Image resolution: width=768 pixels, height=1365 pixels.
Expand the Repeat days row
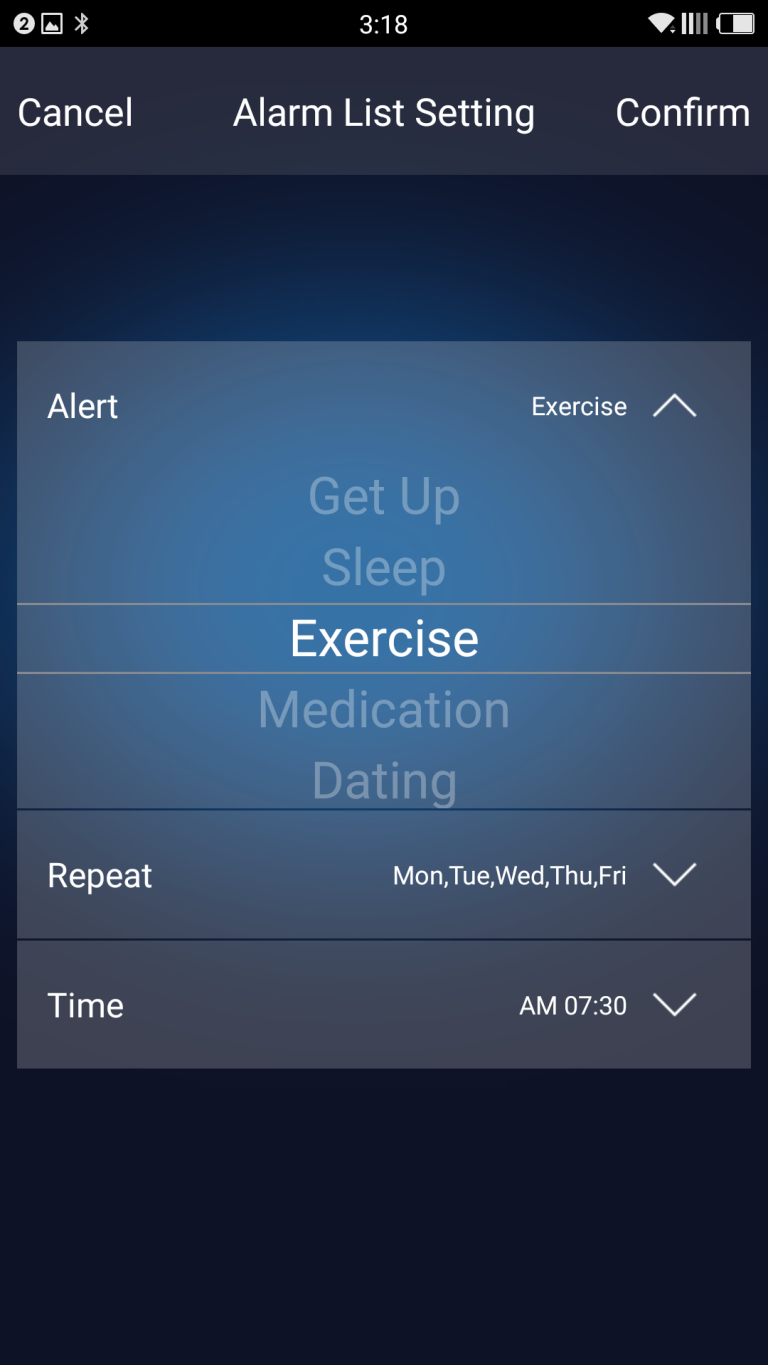[384, 875]
